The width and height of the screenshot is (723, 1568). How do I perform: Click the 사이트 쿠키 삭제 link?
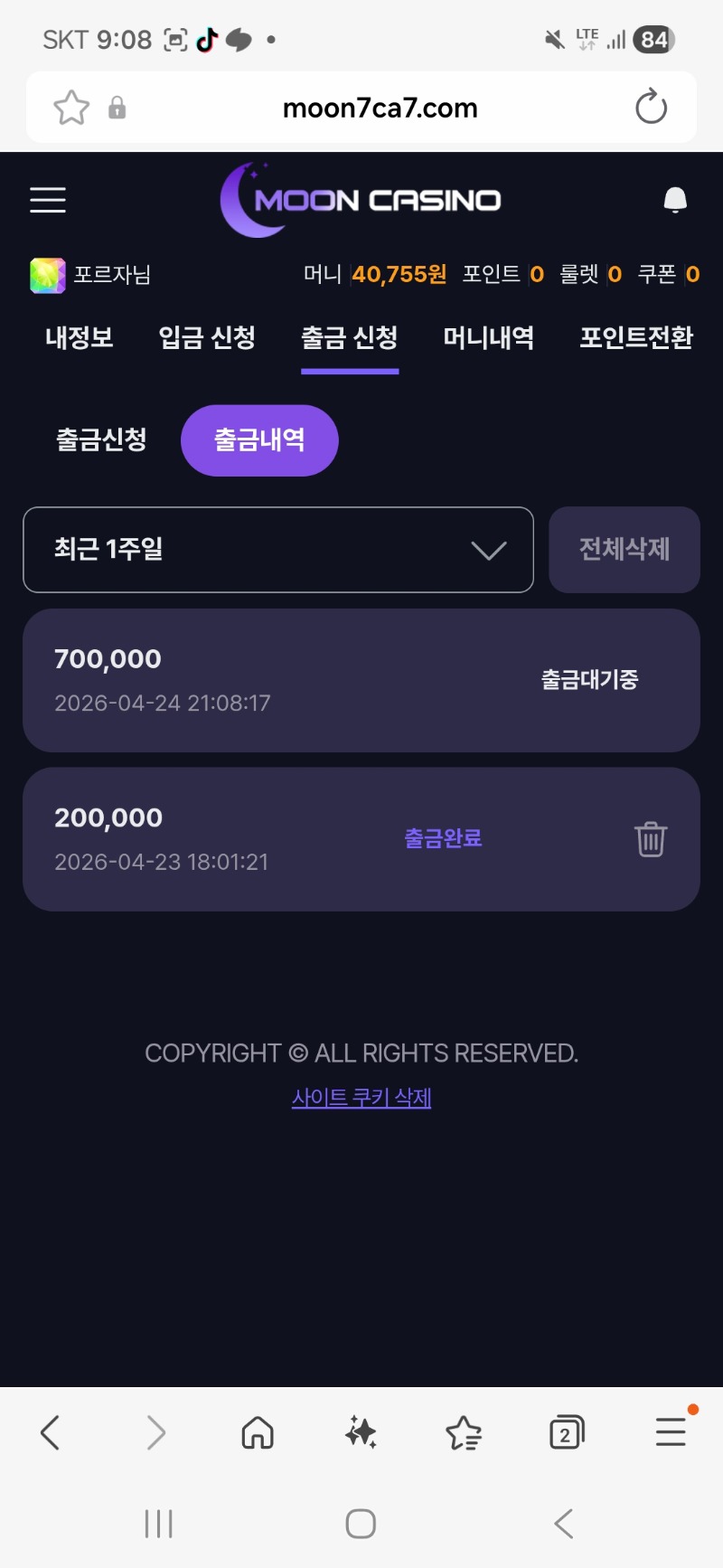[361, 1097]
